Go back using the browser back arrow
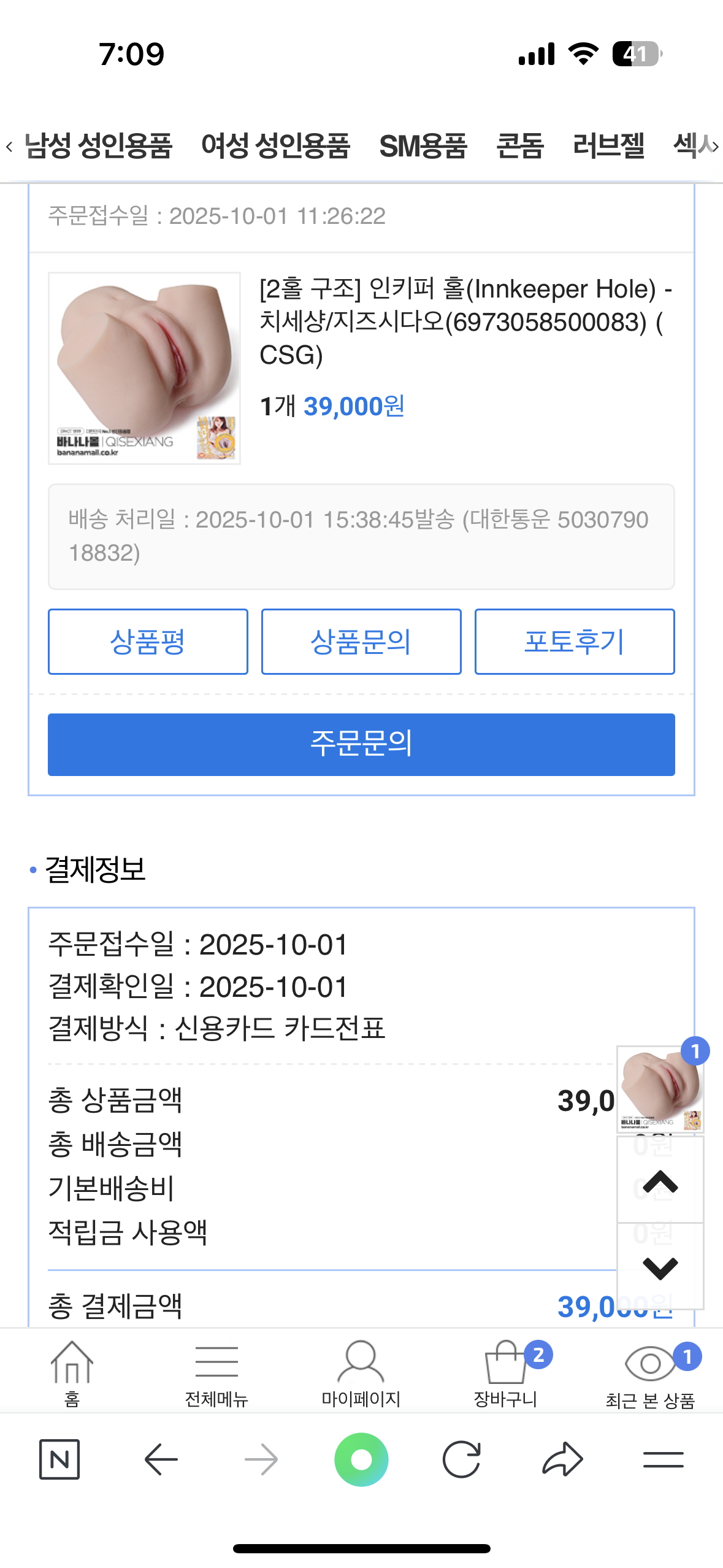723x1568 pixels. click(161, 1459)
